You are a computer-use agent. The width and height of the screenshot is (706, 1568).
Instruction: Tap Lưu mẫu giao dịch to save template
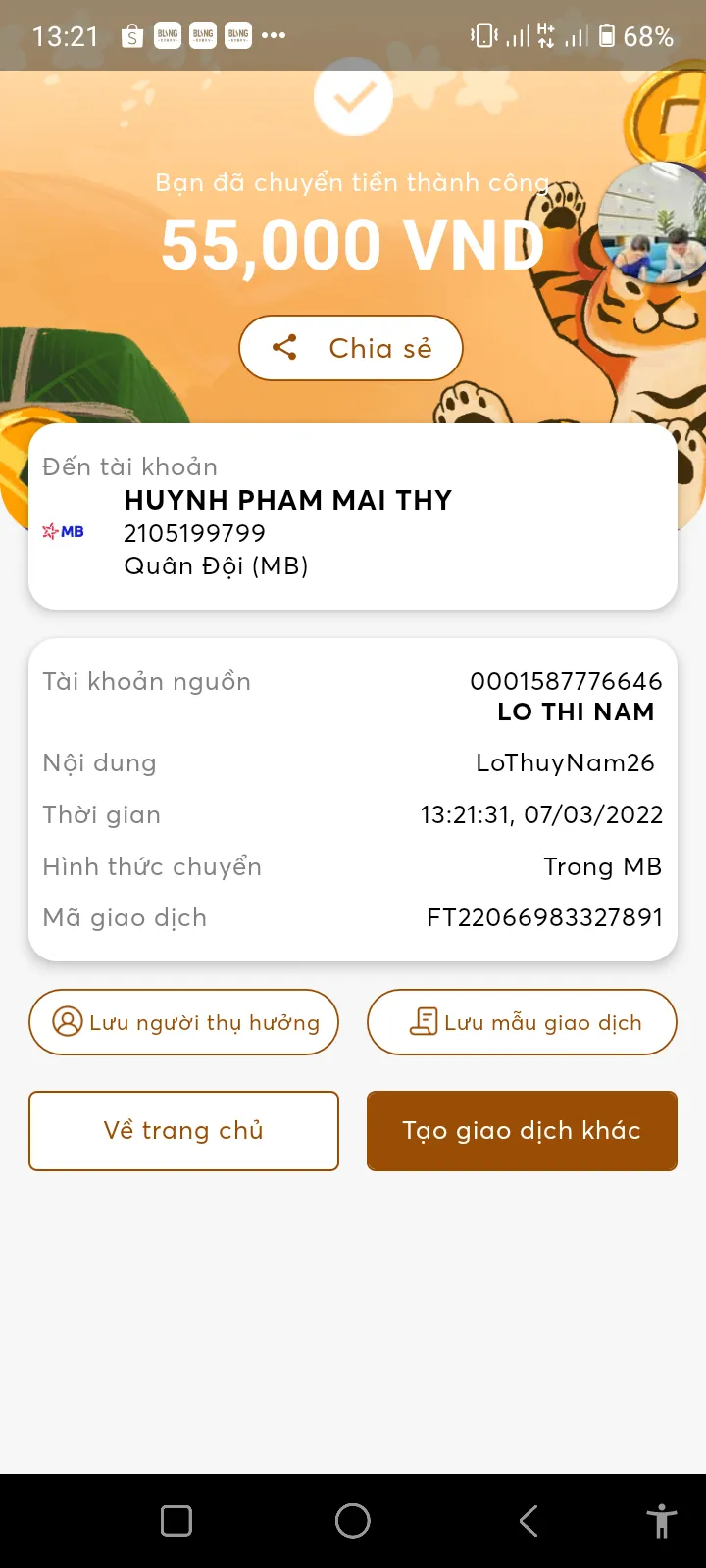tap(522, 1022)
